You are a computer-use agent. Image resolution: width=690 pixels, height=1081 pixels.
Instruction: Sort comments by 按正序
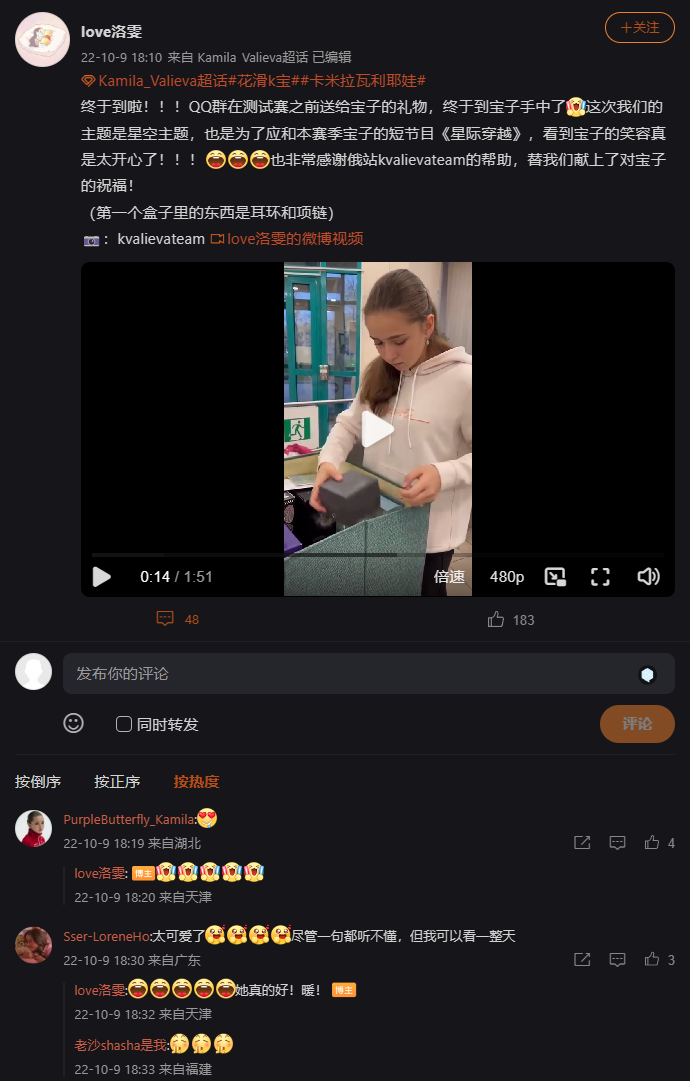(117, 782)
